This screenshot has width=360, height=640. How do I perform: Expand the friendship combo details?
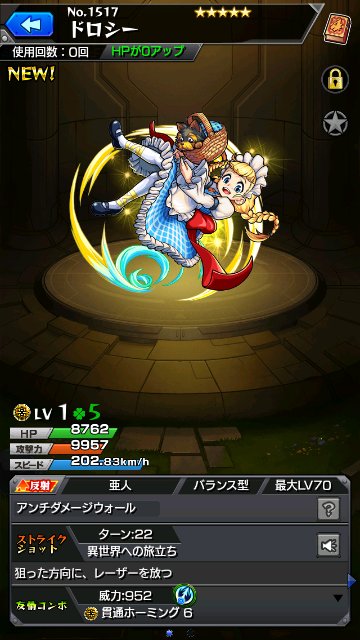338,599
